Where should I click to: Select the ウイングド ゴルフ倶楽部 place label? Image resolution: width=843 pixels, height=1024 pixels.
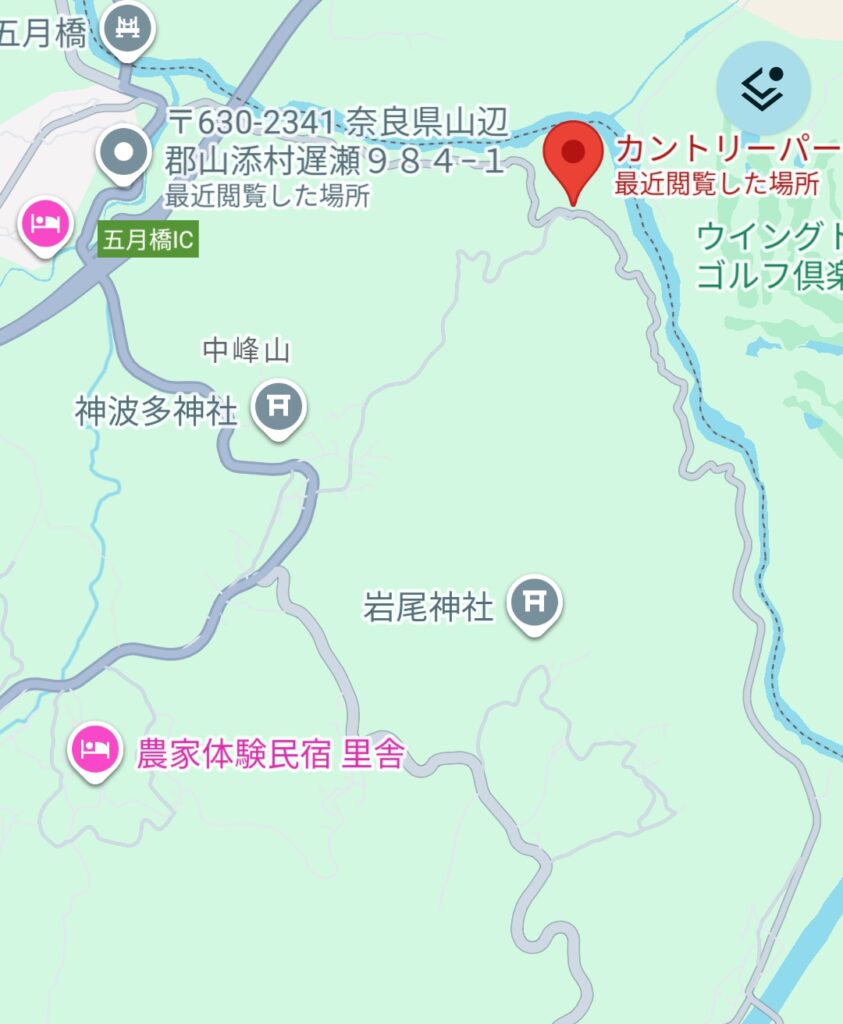[768, 257]
